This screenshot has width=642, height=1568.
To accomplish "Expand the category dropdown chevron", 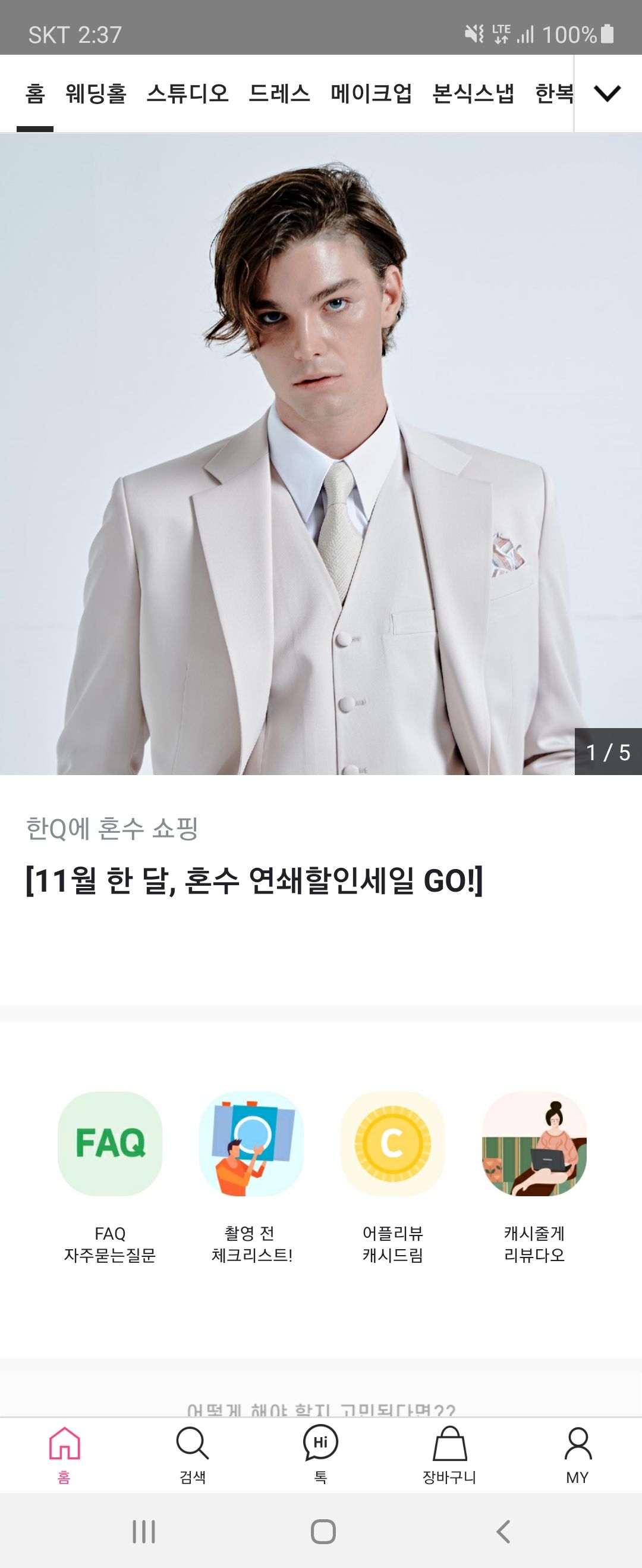I will click(x=607, y=93).
